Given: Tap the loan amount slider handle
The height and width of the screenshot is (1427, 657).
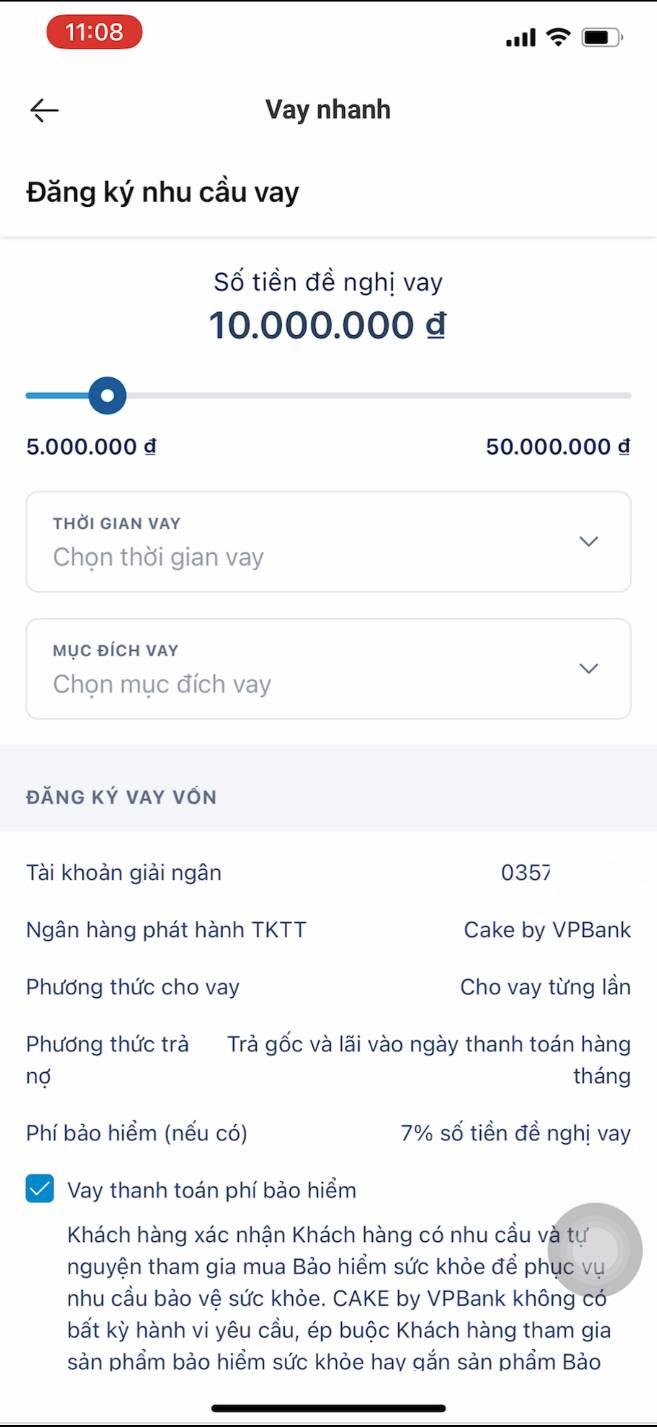Looking at the screenshot, I should pos(107,396).
